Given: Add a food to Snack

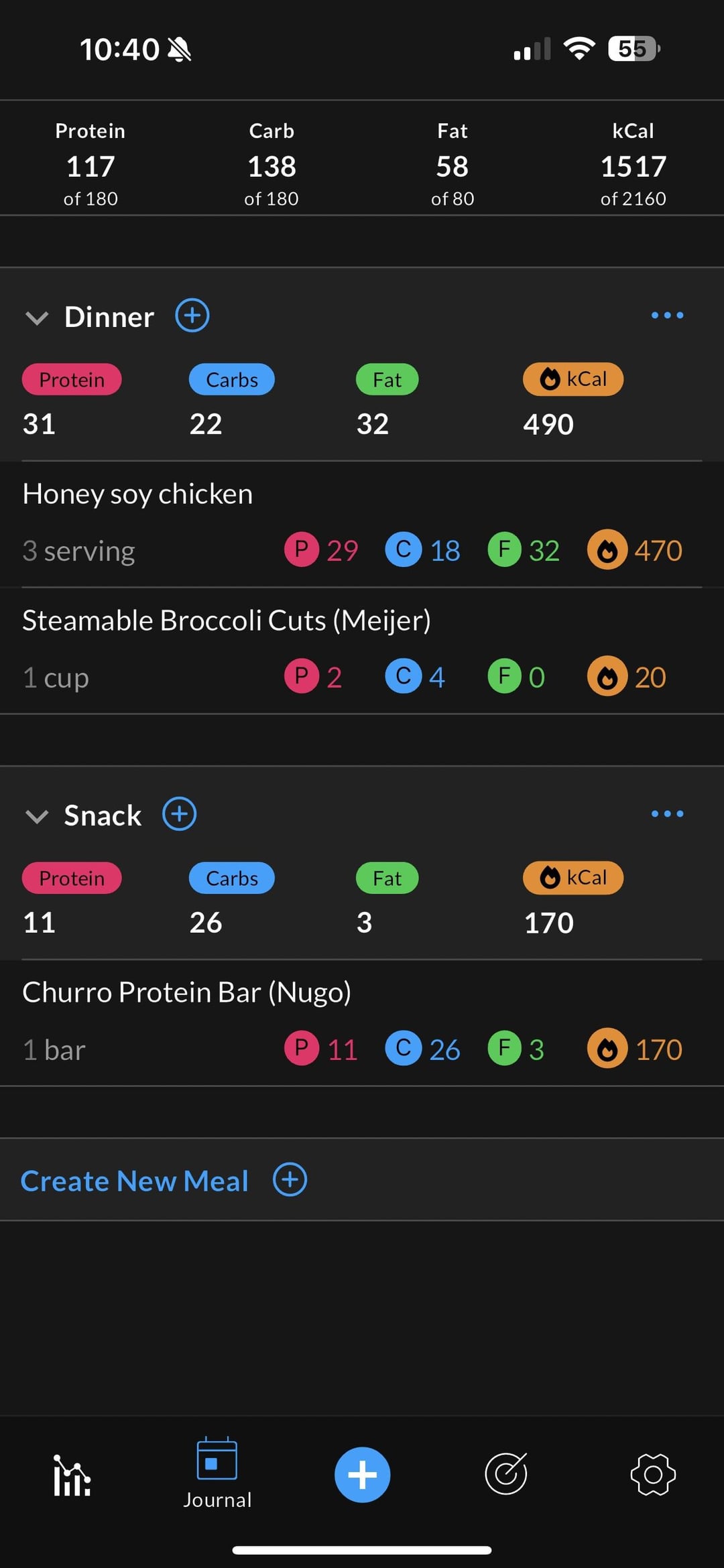Looking at the screenshot, I should (180, 814).
